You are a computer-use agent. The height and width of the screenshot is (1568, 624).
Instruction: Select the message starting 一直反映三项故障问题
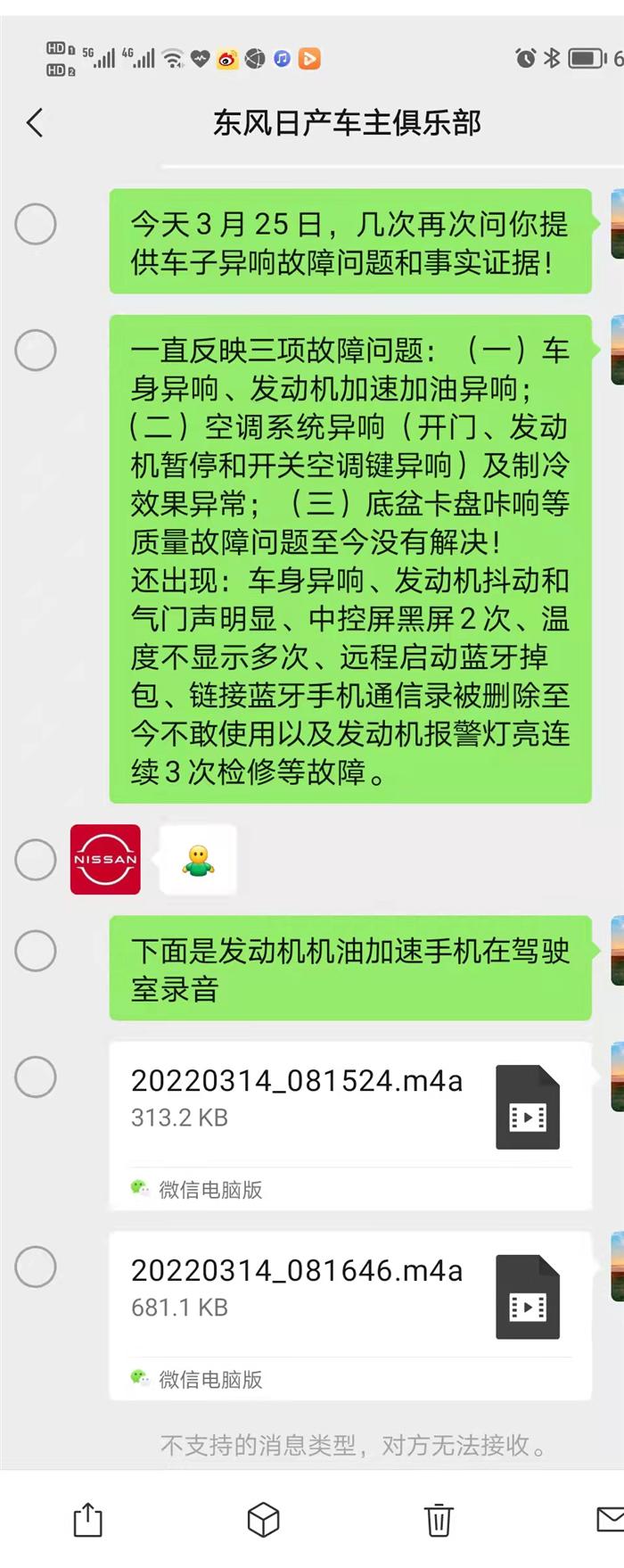[36, 350]
